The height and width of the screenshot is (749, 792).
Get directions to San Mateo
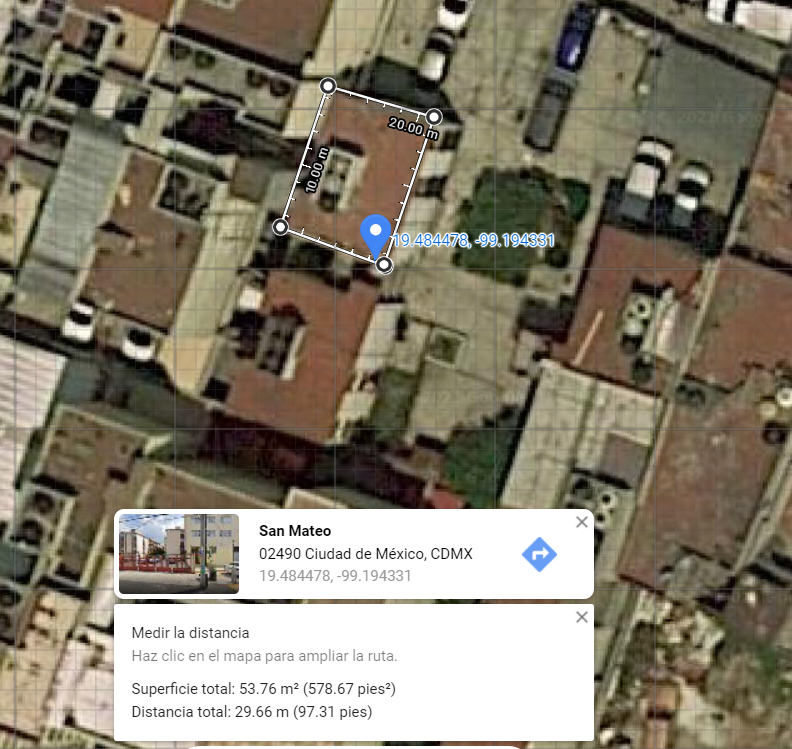coord(539,554)
